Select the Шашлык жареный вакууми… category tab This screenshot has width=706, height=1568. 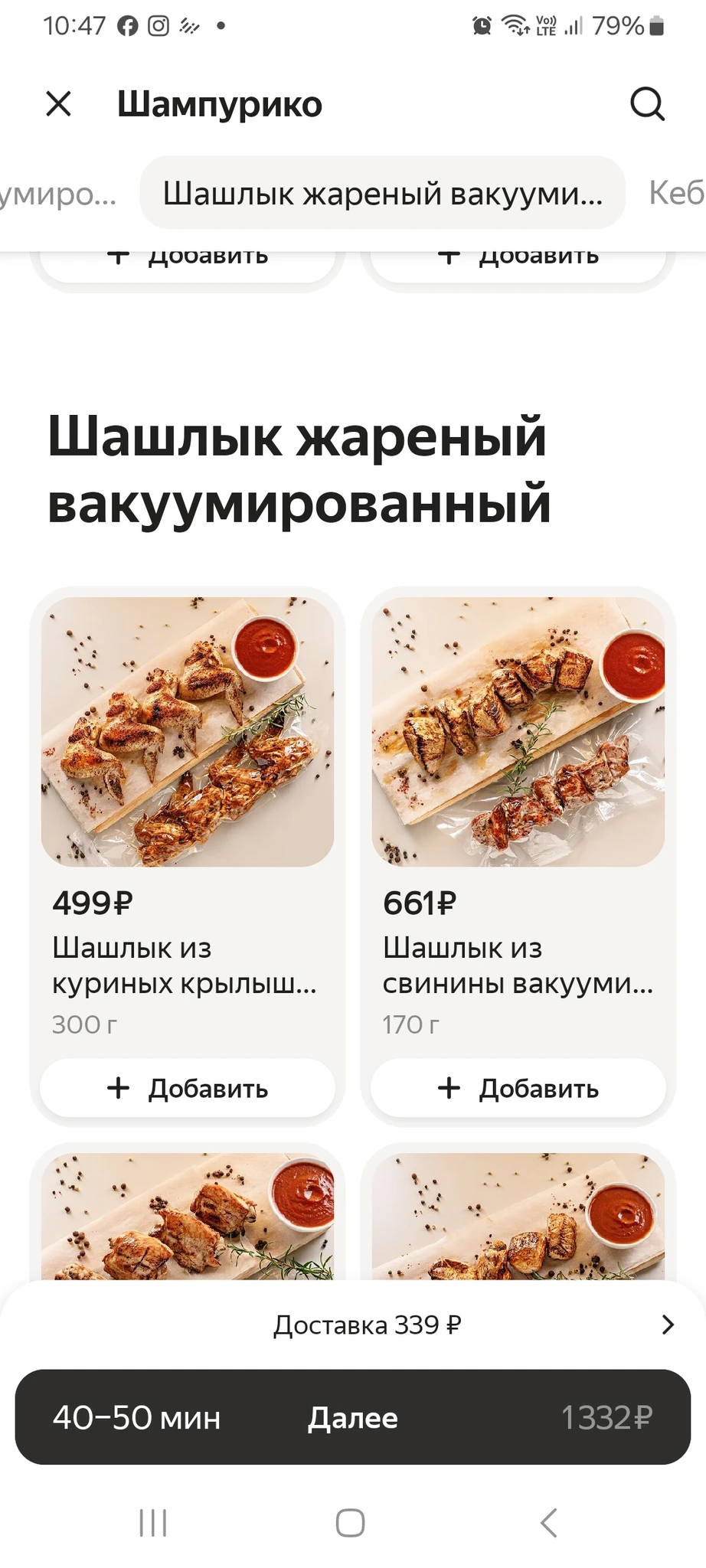pos(382,193)
